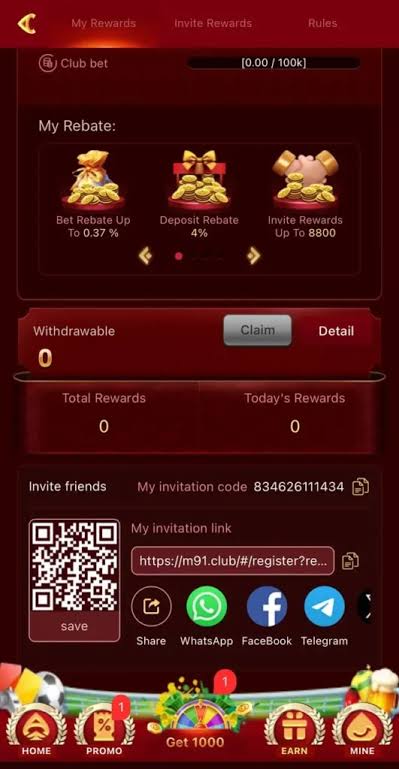Switch to the My Rewards tab
Viewport: 399px width, 769px height.
(103, 23)
